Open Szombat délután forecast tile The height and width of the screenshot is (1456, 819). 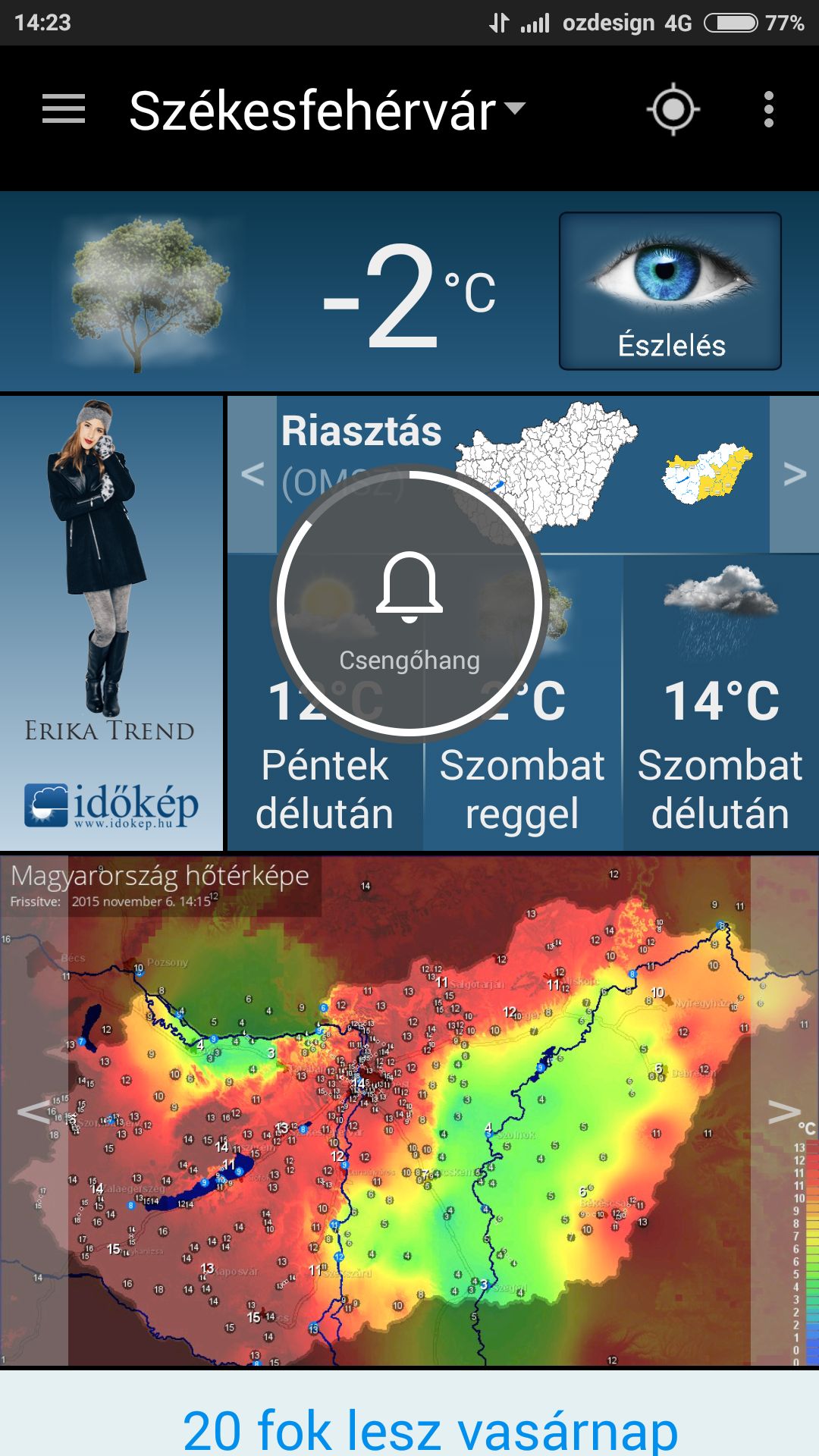[720, 703]
